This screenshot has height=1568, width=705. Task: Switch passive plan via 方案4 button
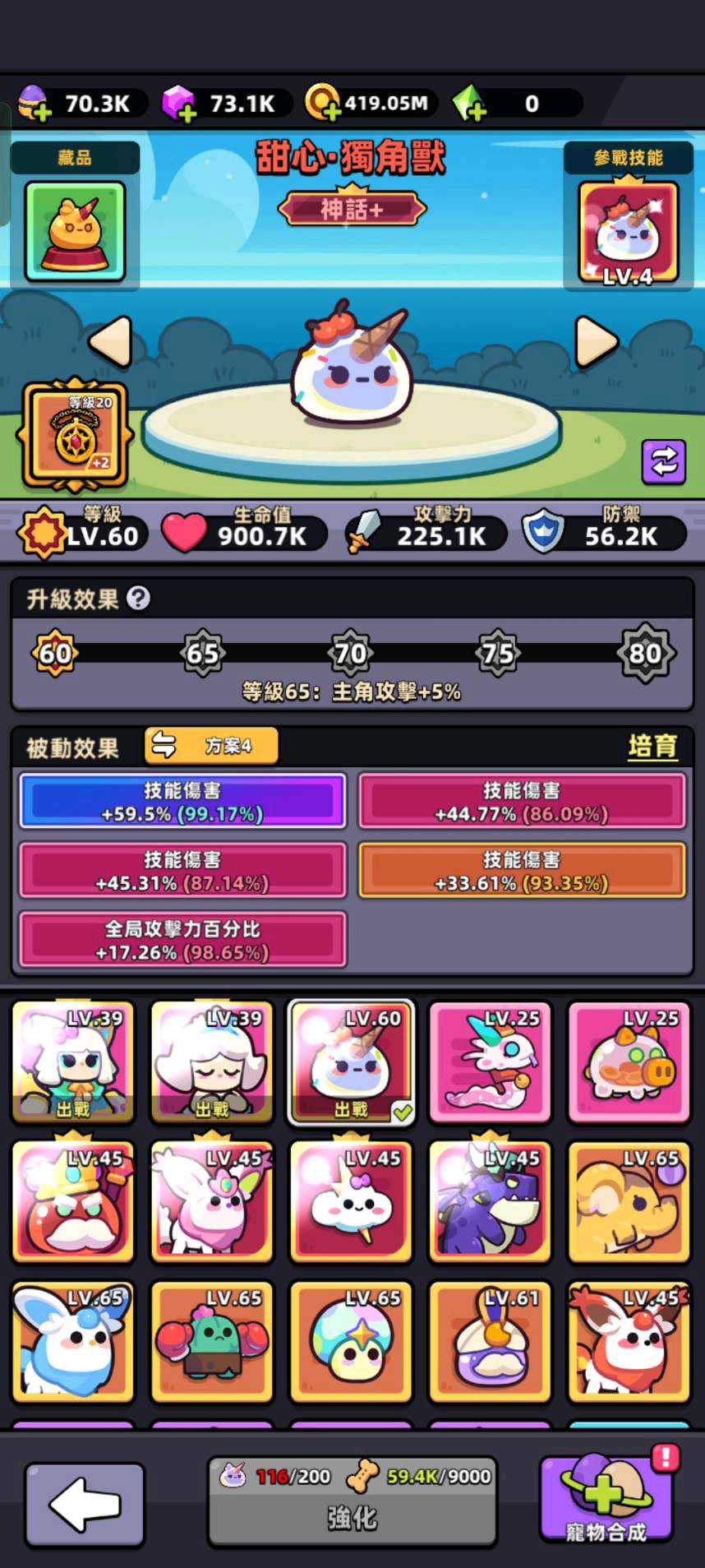pos(211,746)
